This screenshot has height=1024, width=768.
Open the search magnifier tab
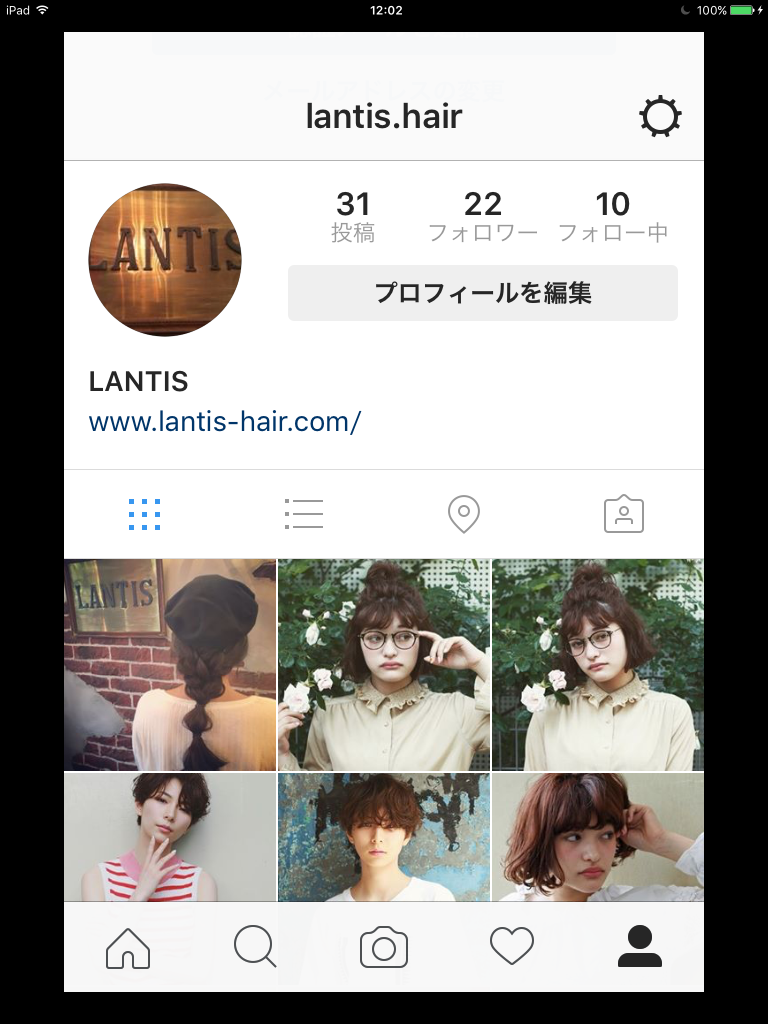(255, 947)
